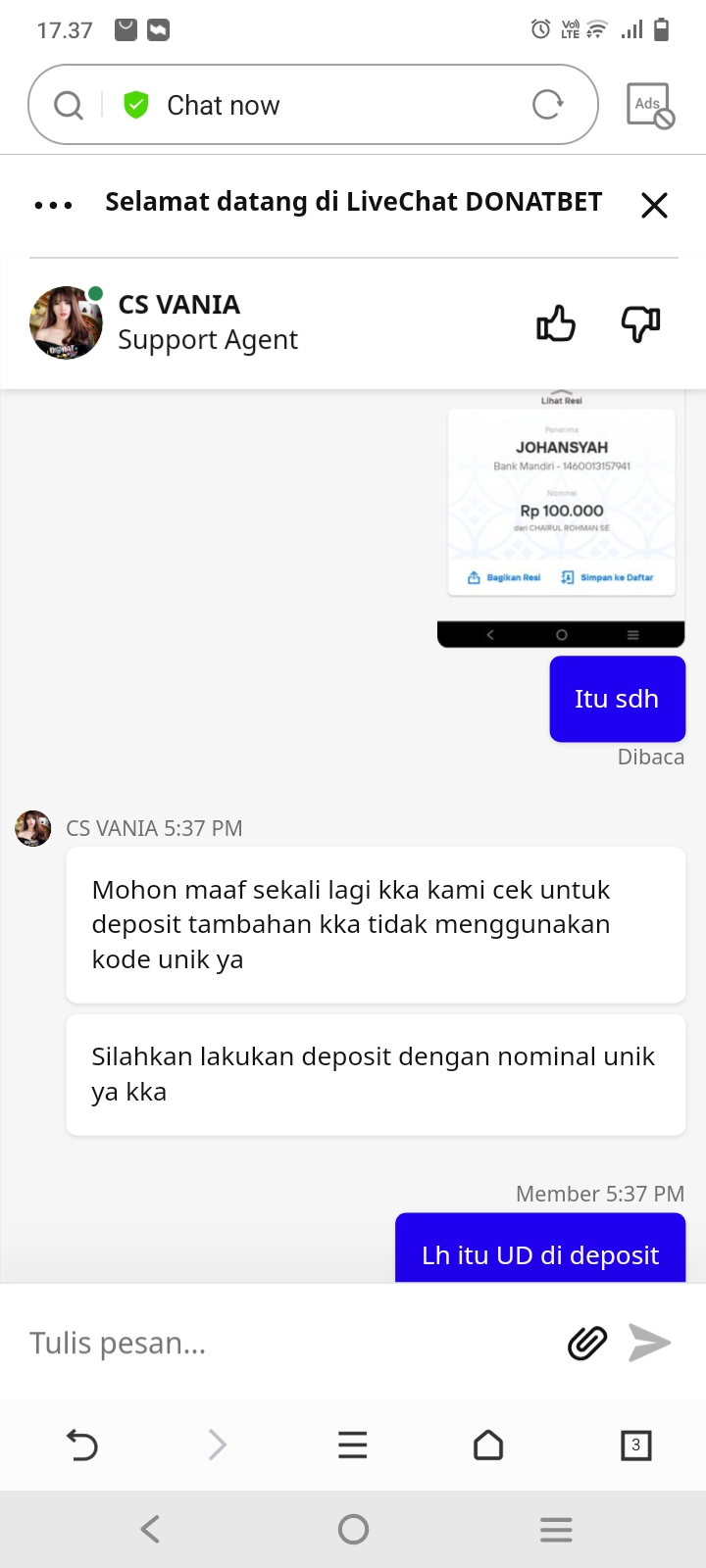Attach a file with the paperclip icon

pos(587,1343)
